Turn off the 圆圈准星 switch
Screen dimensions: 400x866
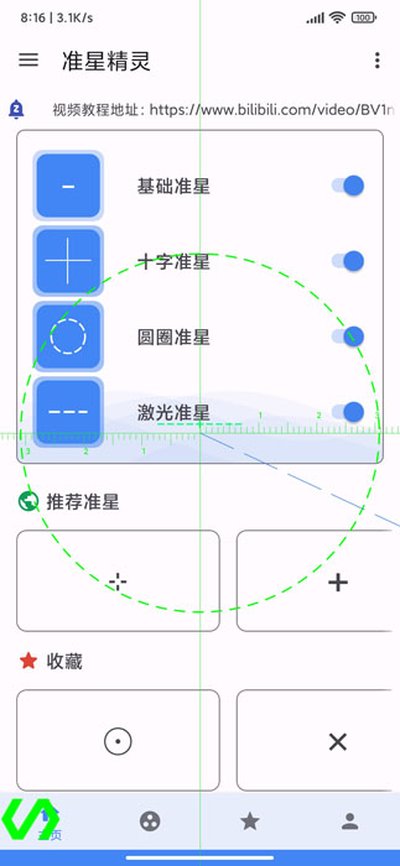[x=348, y=336]
